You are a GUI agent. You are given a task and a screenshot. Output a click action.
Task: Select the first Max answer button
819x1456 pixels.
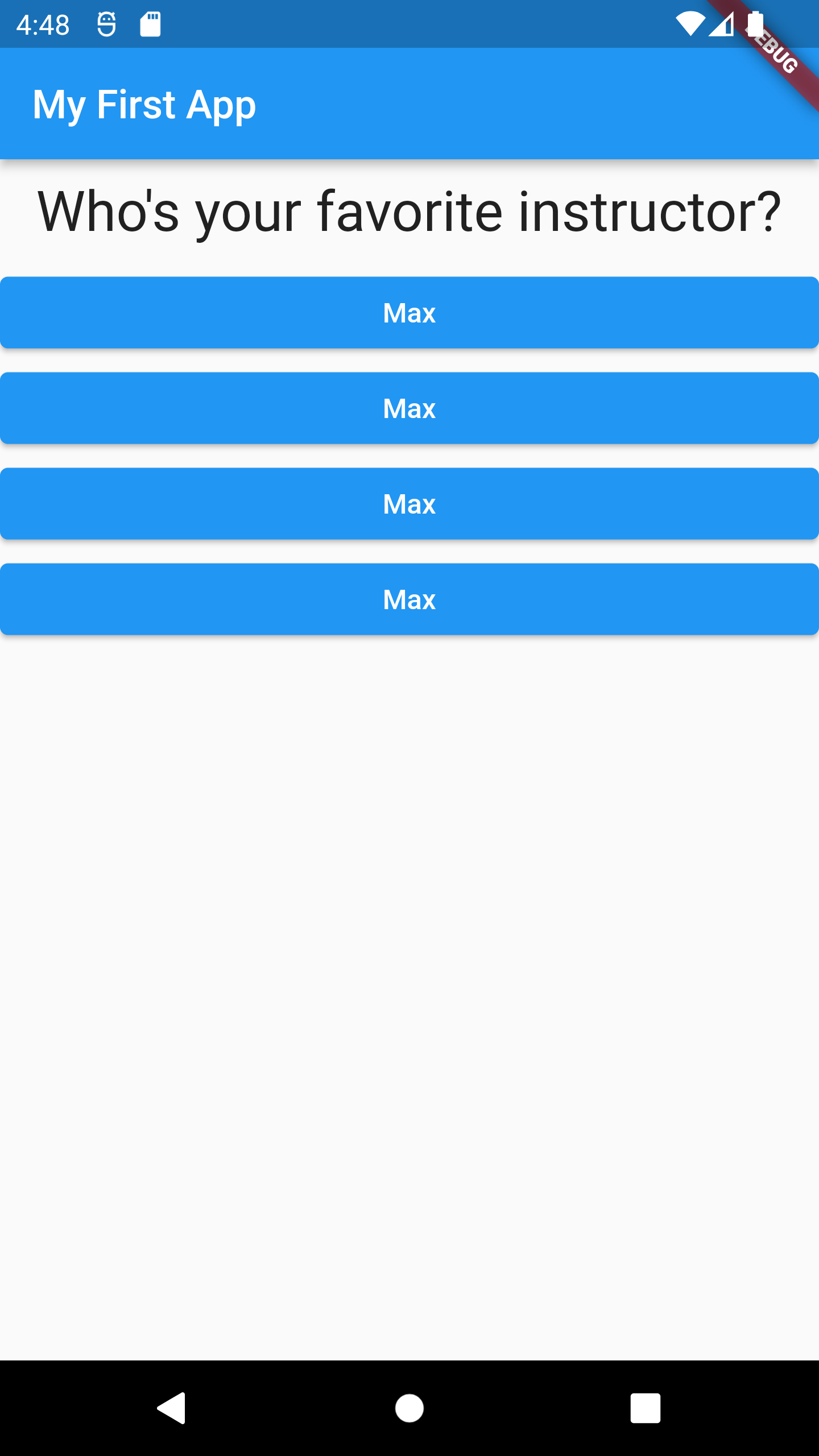pos(409,312)
